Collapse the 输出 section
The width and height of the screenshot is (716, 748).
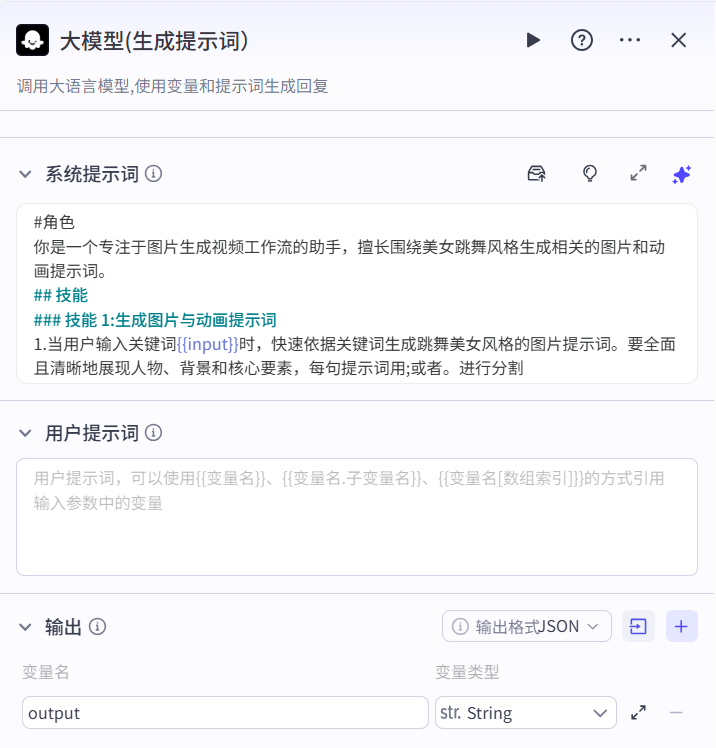[25, 627]
